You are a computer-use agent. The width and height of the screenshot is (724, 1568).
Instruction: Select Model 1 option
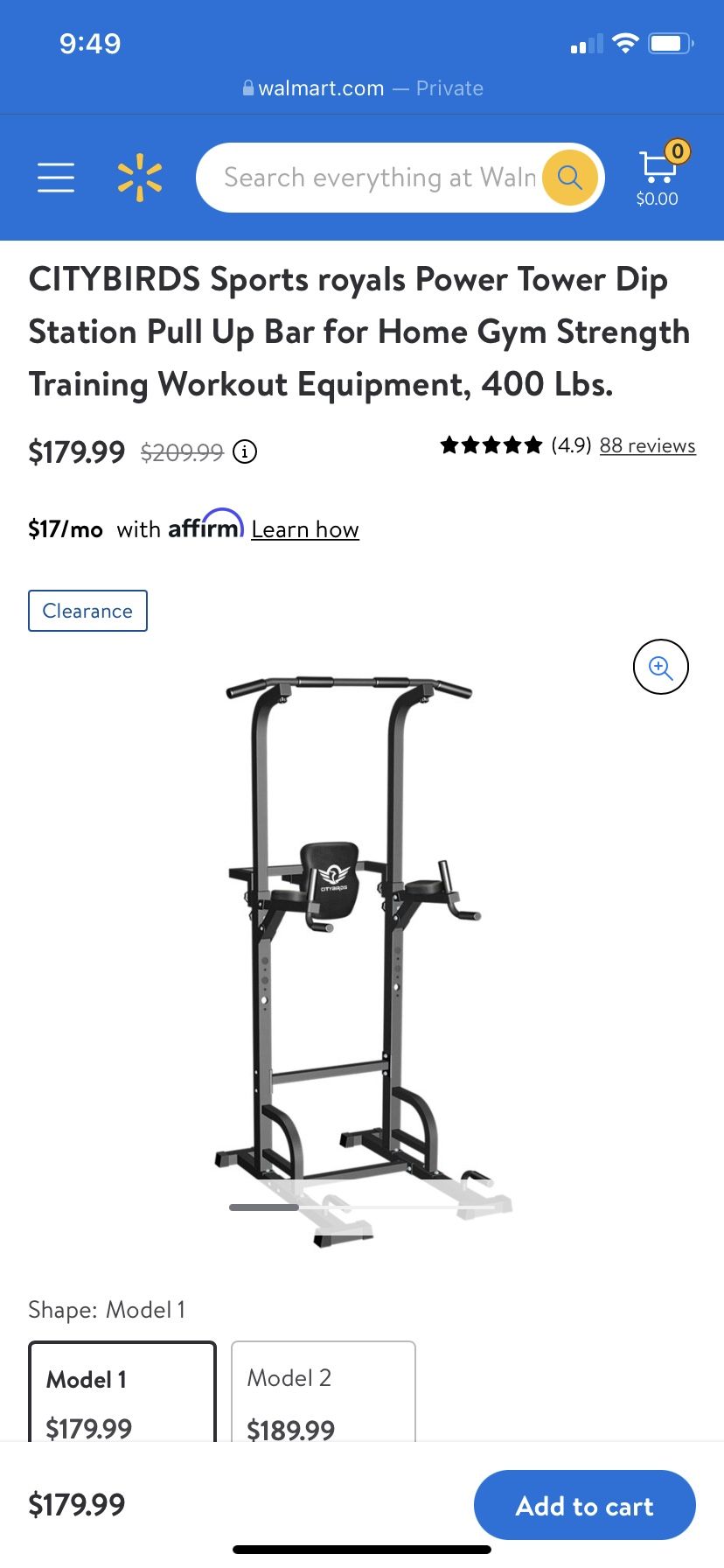tap(122, 1393)
